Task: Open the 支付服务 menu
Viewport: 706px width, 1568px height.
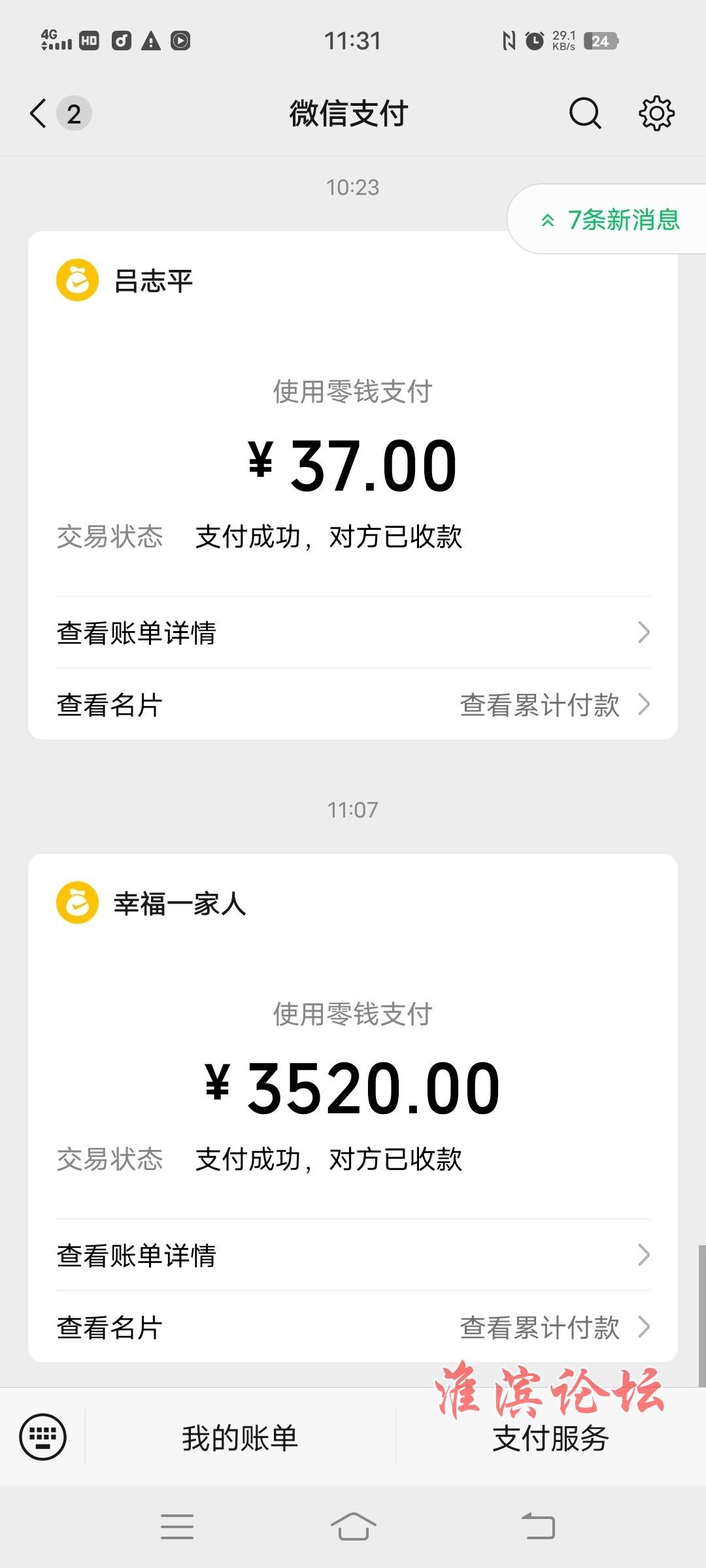Action: [550, 1437]
